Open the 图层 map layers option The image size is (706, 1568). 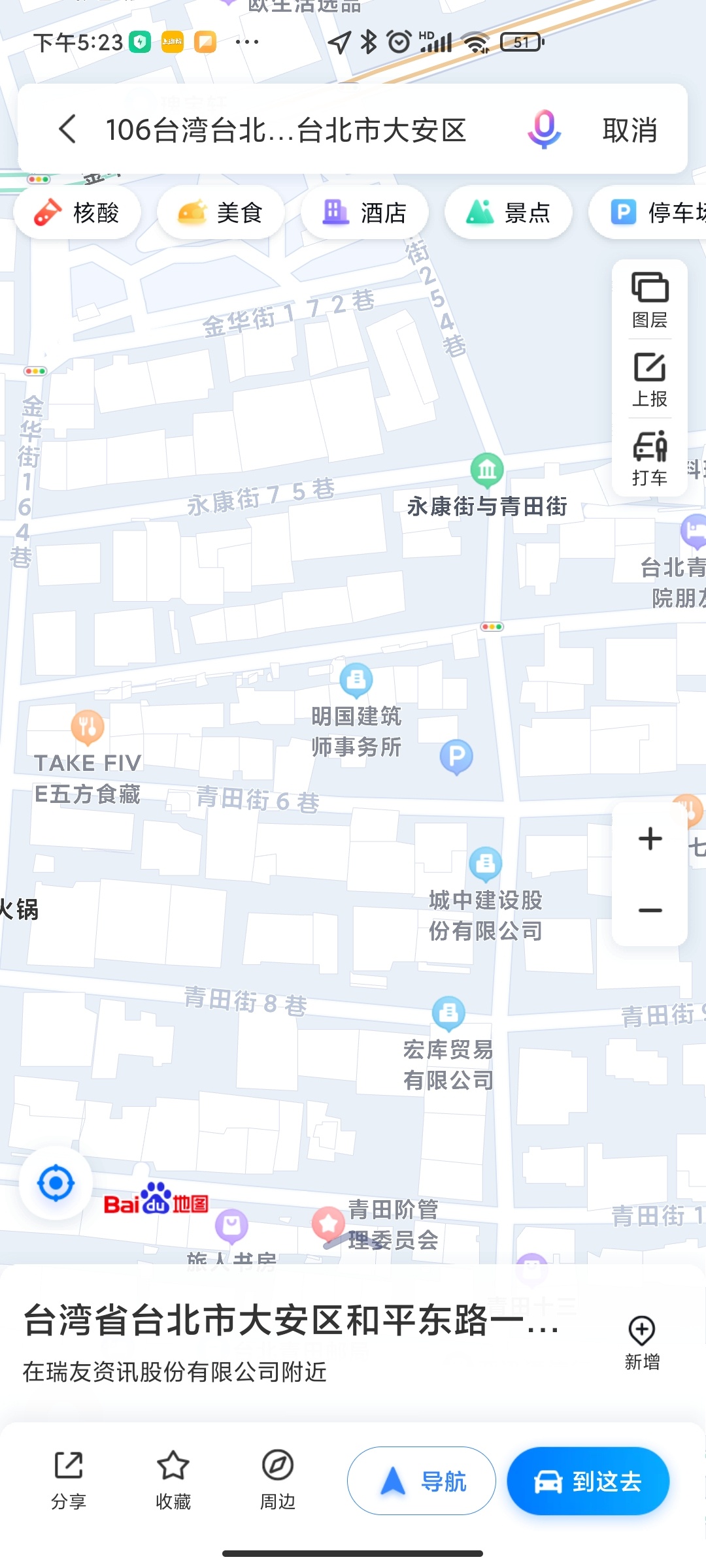pyautogui.click(x=650, y=301)
